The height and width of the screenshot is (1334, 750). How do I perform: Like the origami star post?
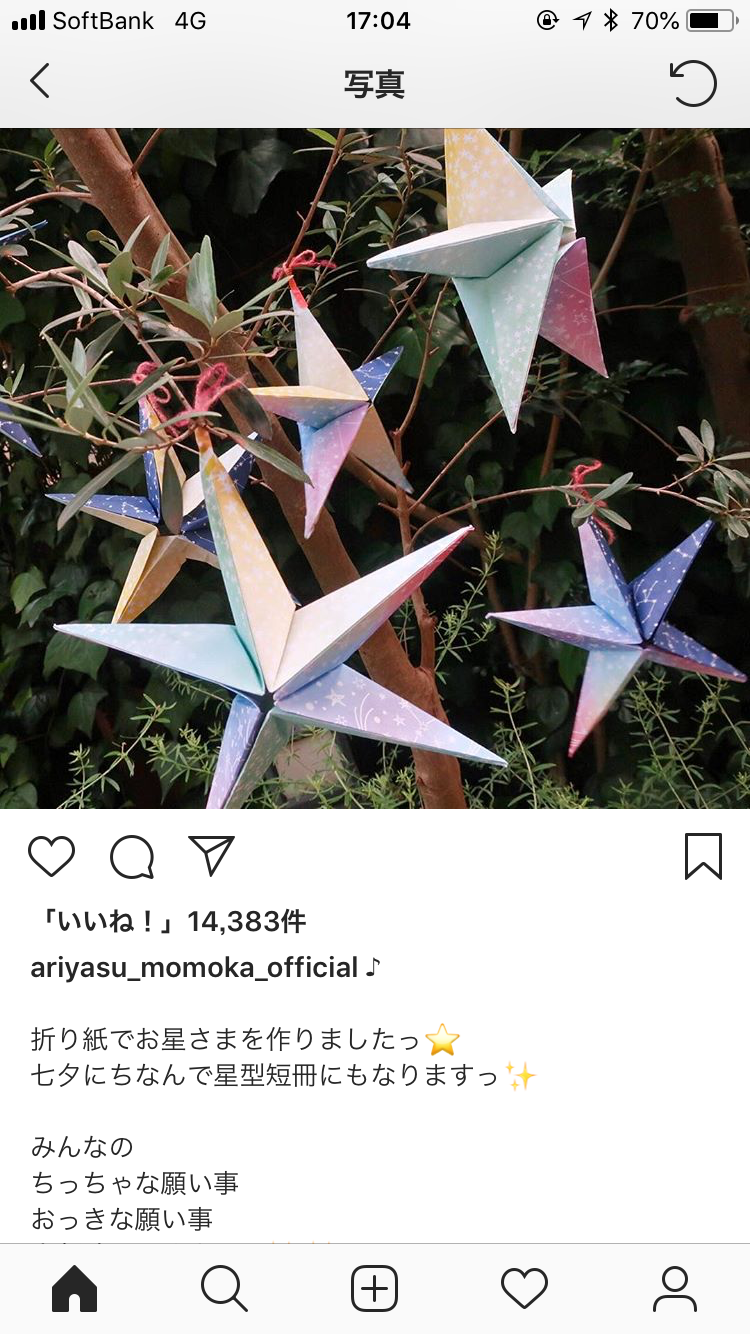[x=51, y=857]
